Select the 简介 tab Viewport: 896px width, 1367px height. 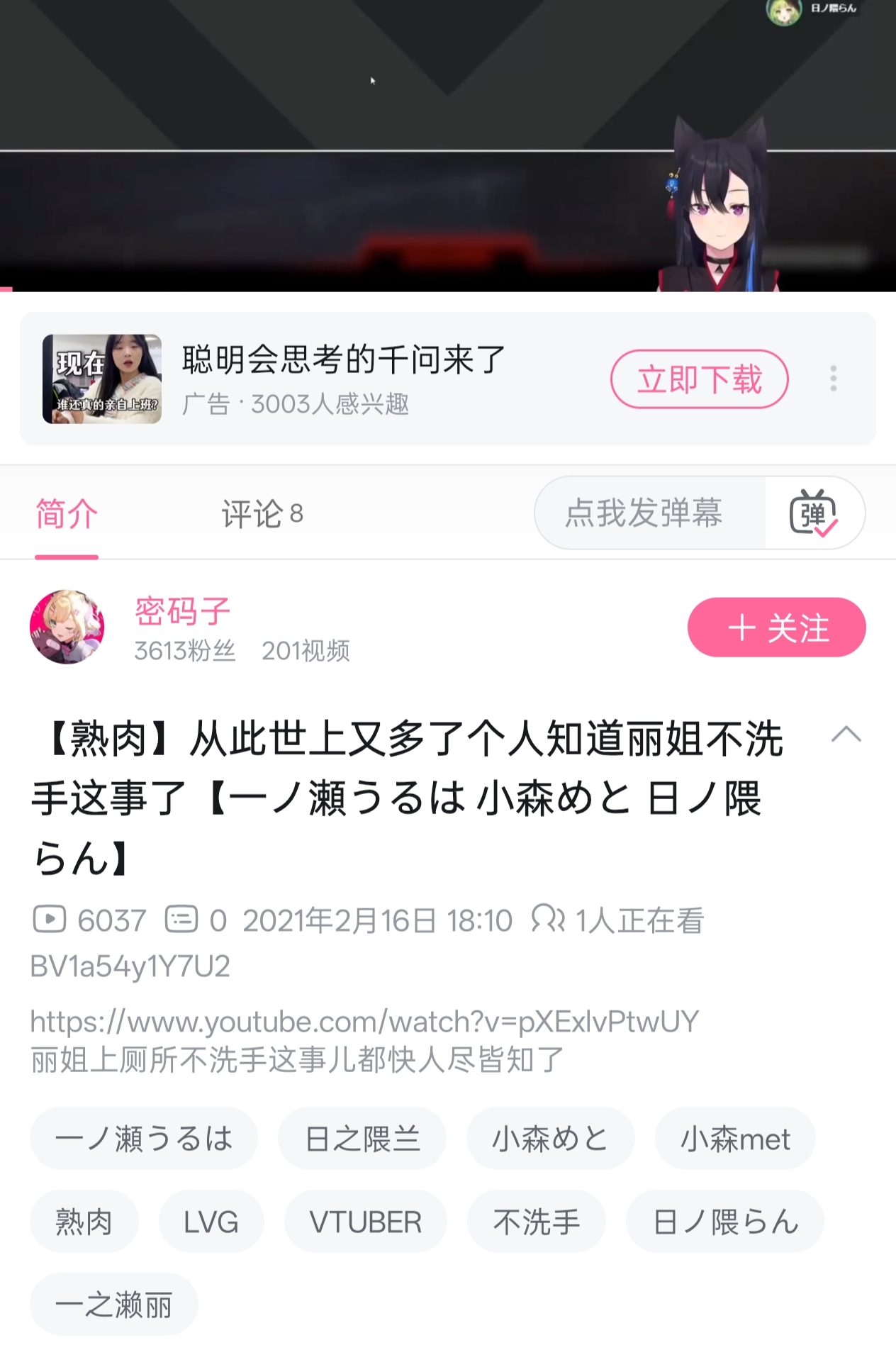[x=67, y=513]
